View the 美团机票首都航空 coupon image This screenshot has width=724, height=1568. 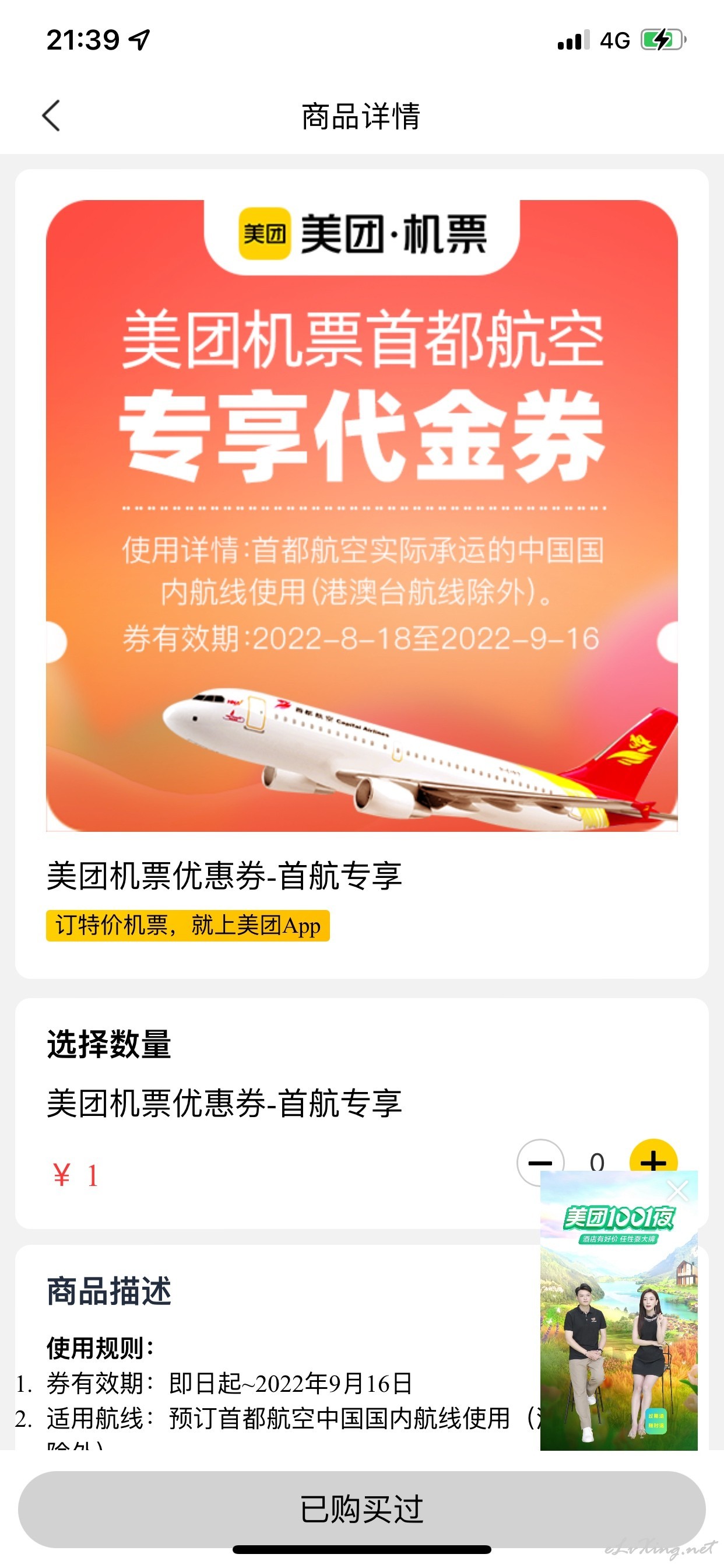362,516
